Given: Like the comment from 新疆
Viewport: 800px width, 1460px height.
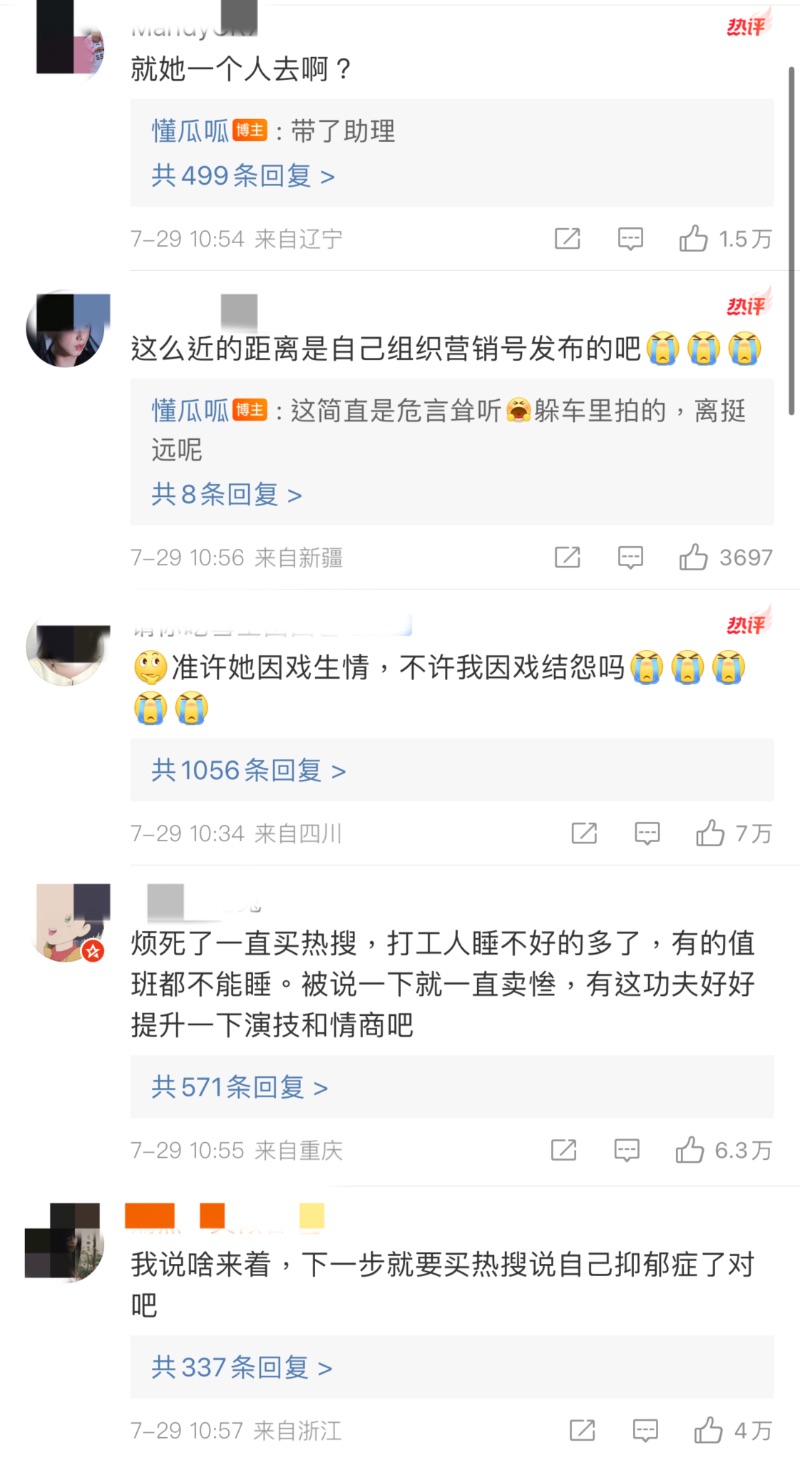Looking at the screenshot, I should tap(694, 557).
